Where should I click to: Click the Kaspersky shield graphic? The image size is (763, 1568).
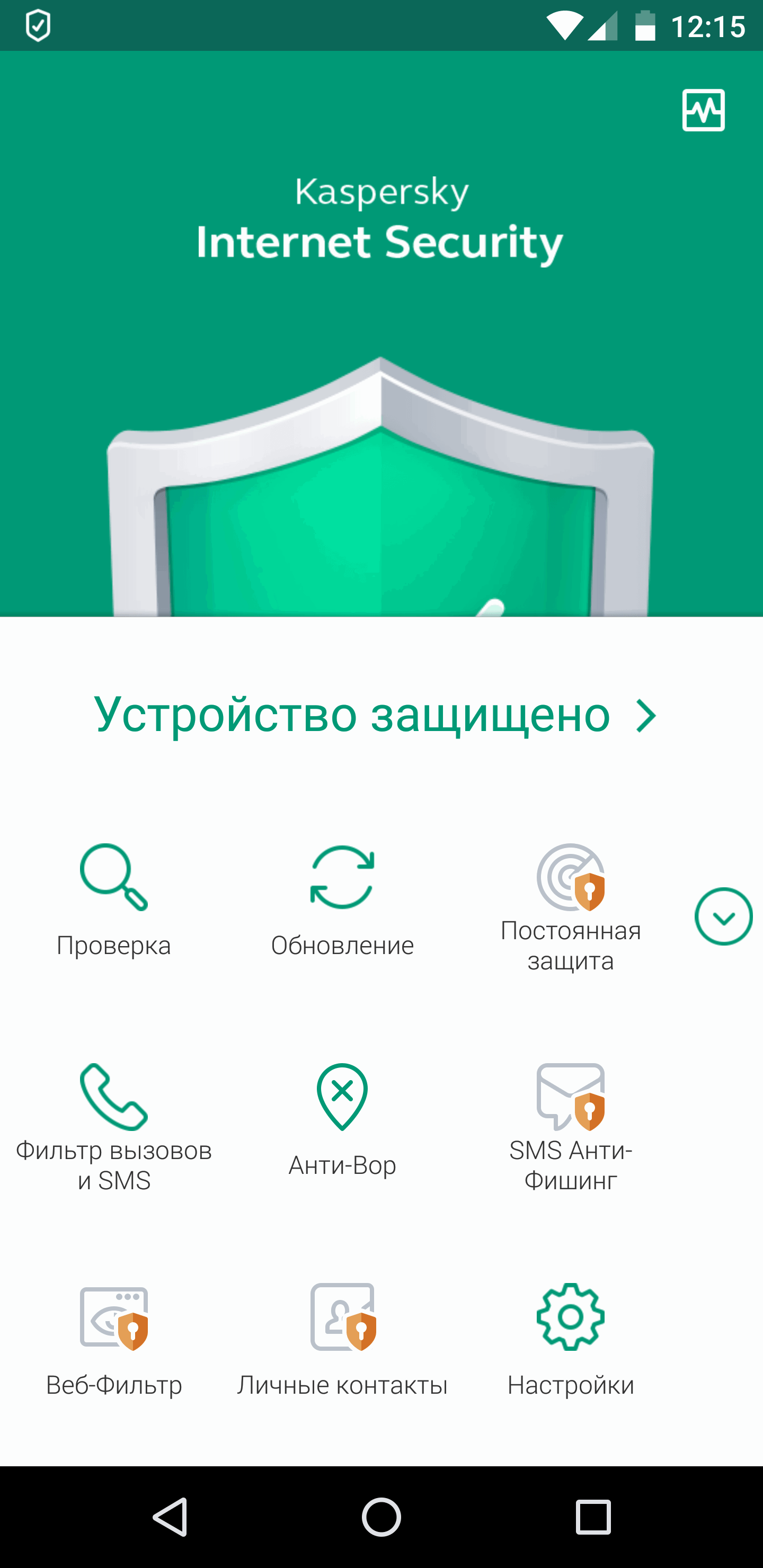tap(381, 499)
